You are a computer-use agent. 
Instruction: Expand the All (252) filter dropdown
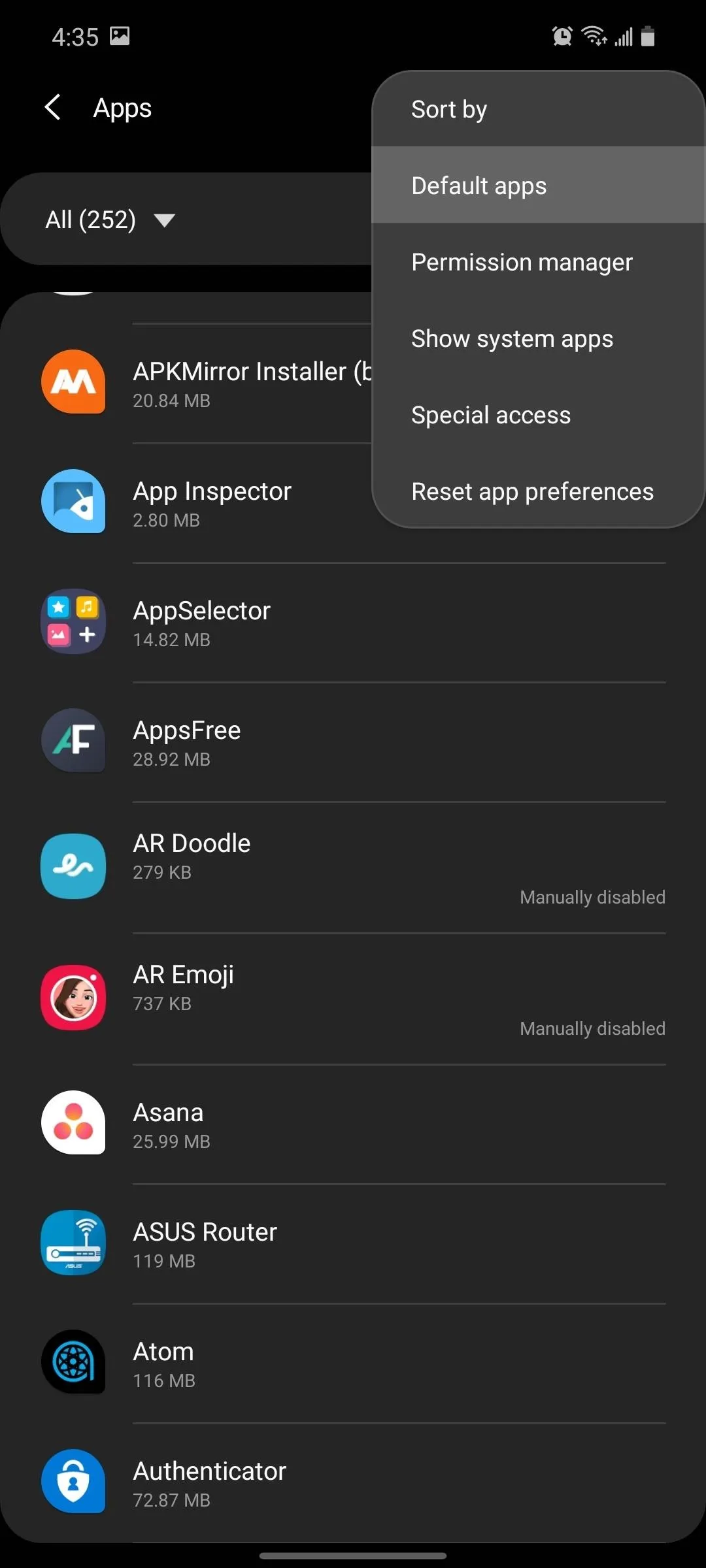(x=110, y=220)
